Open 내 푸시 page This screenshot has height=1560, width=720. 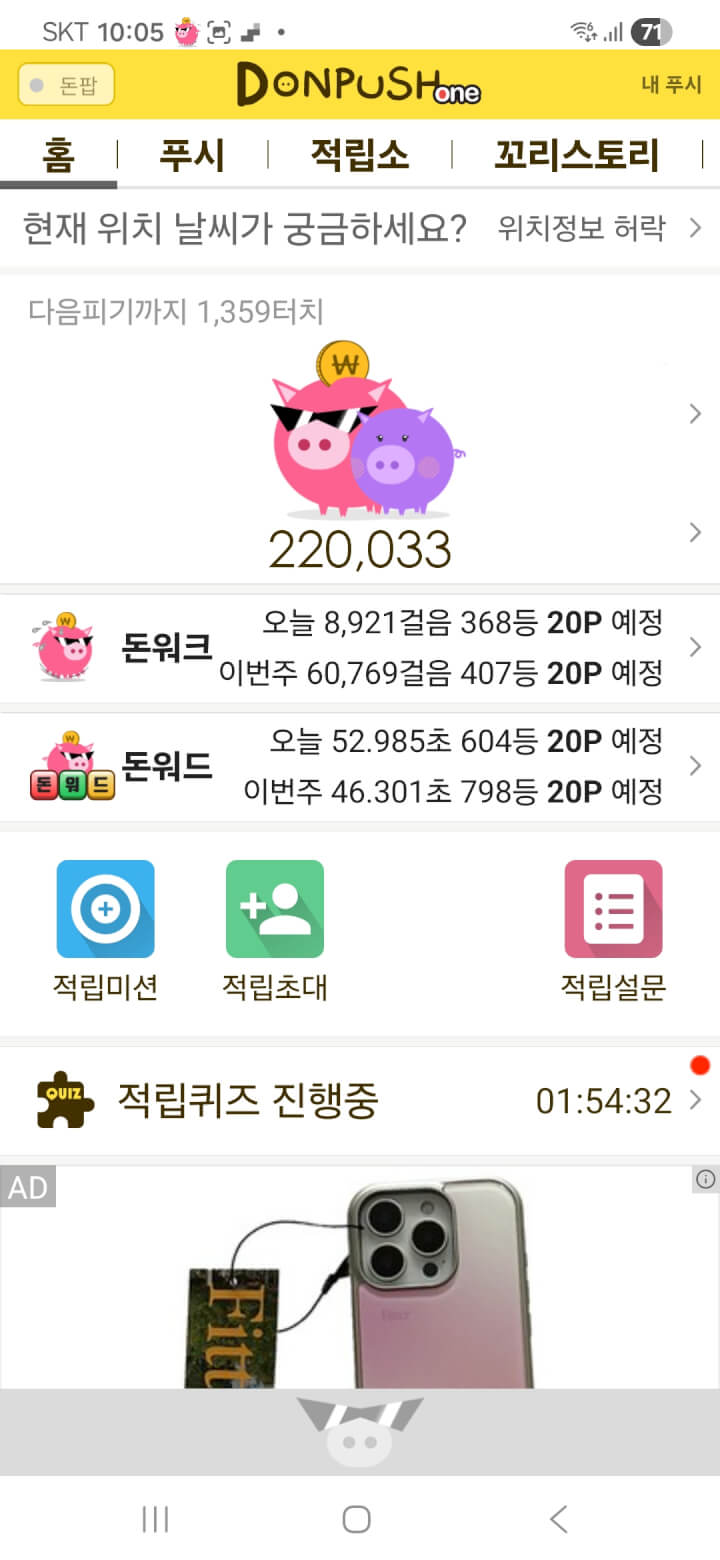pos(671,85)
